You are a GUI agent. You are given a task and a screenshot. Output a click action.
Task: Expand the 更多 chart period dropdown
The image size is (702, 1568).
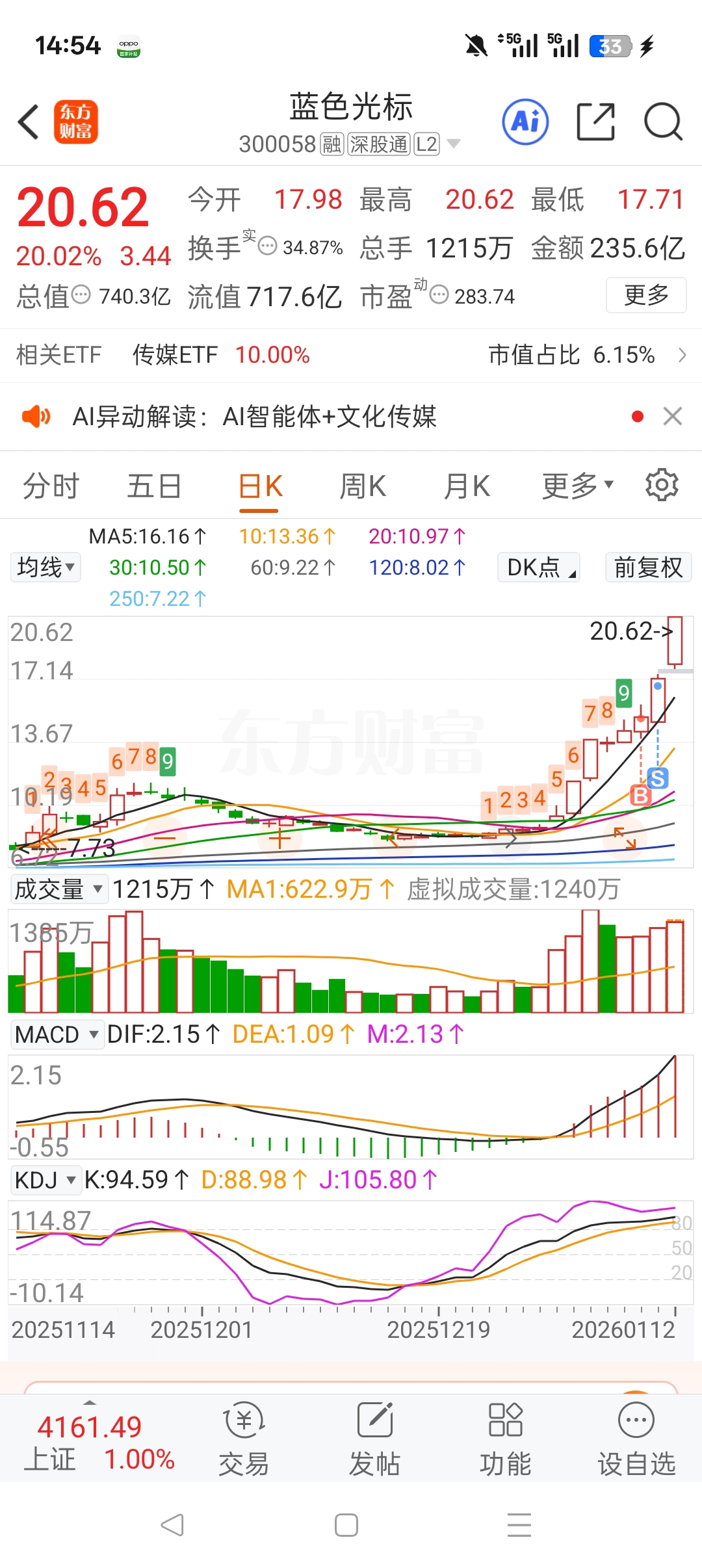[x=577, y=485]
